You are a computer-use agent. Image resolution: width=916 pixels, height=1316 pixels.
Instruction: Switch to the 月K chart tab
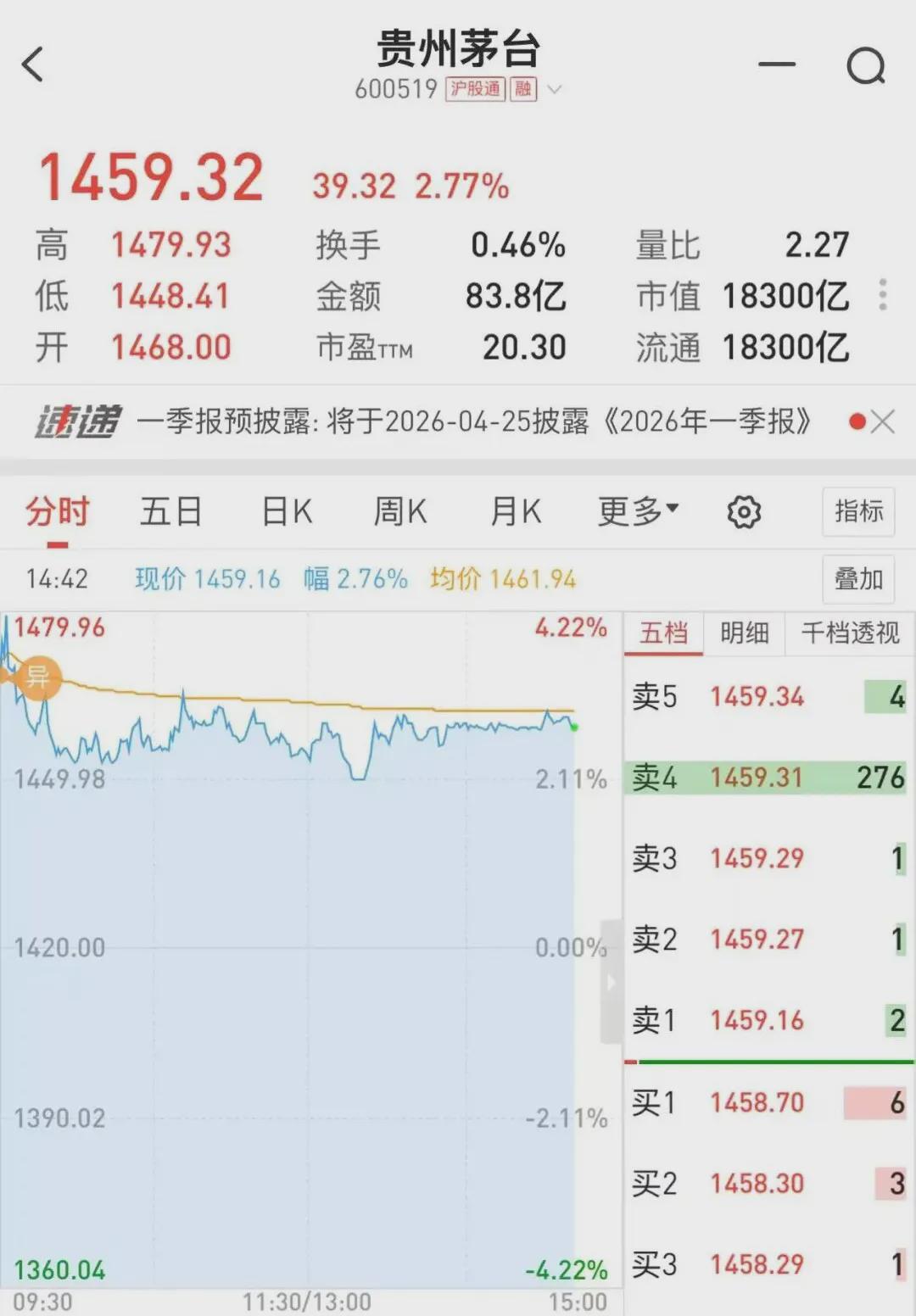coord(516,511)
